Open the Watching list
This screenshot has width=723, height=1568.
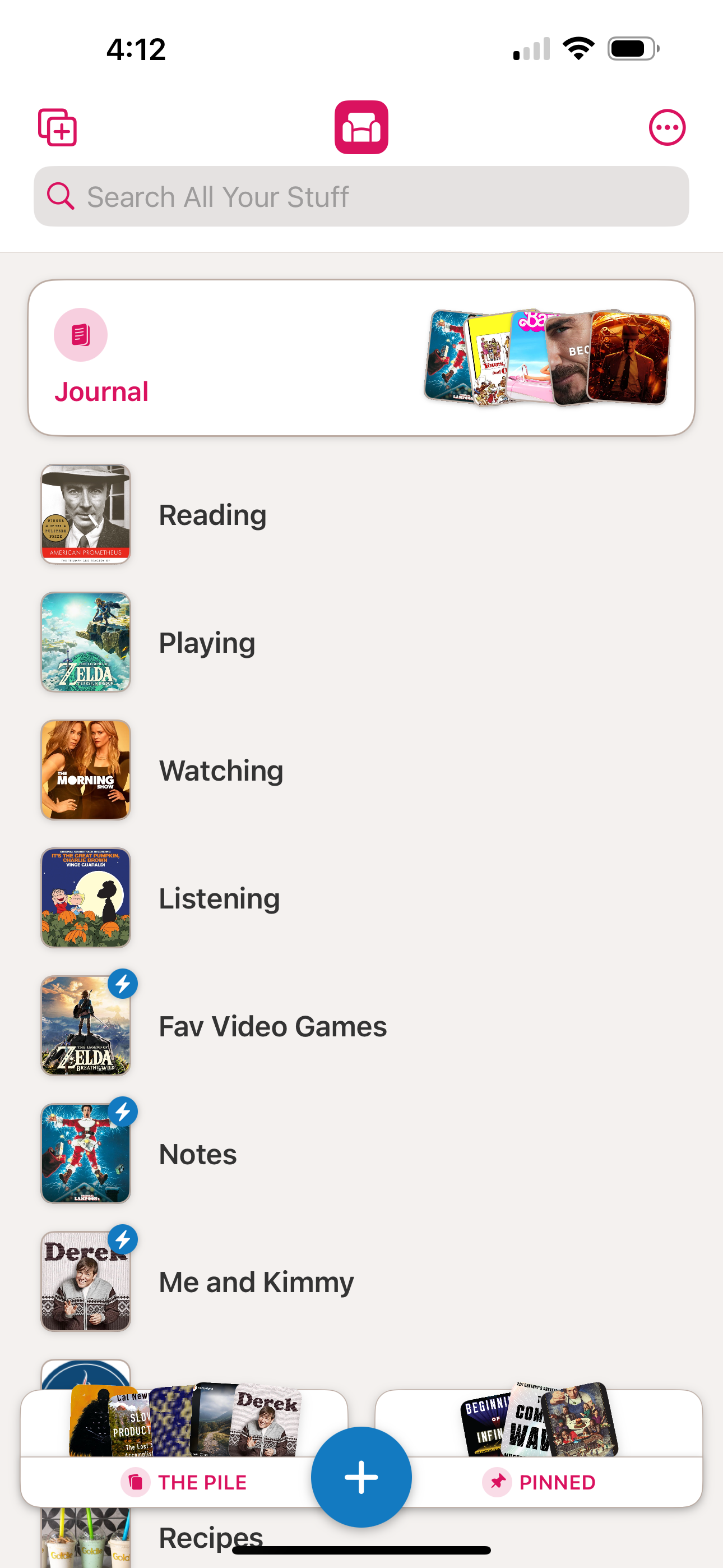[221, 771]
